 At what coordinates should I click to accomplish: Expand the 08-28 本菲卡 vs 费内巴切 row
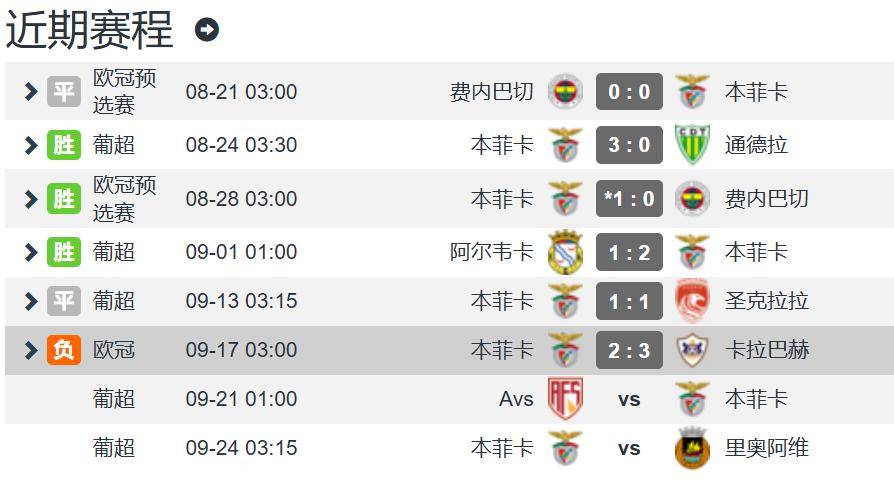31,199
